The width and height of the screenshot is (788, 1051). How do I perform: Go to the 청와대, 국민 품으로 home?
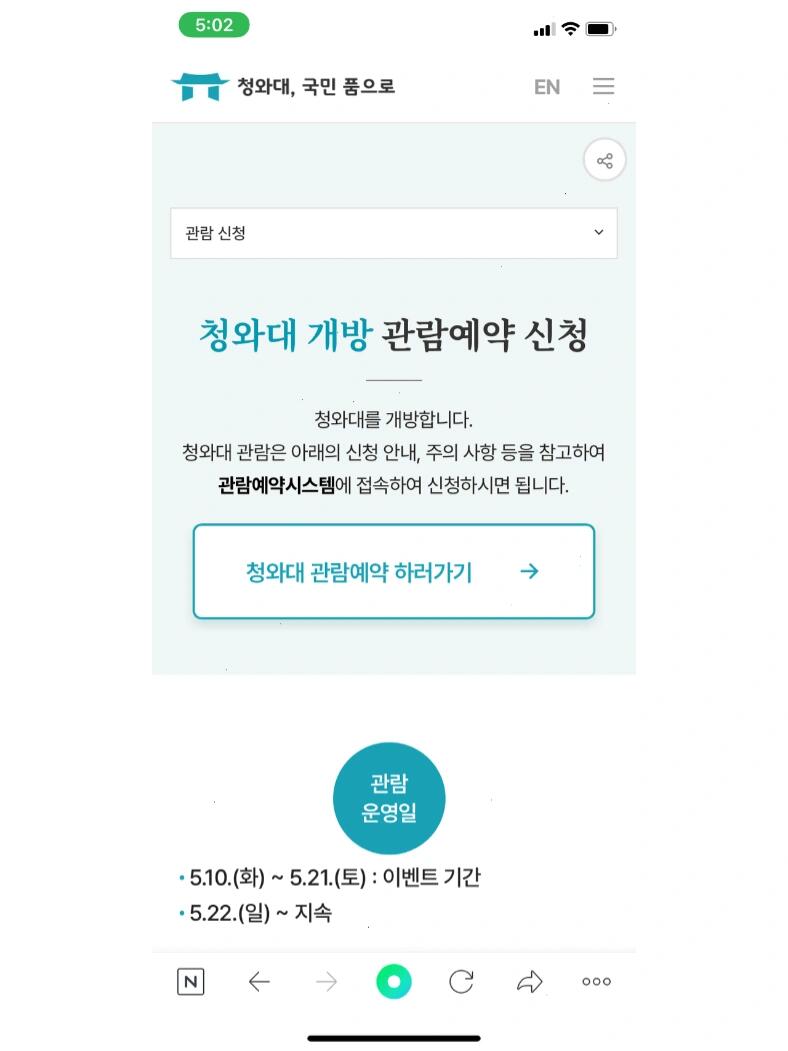tap(283, 87)
